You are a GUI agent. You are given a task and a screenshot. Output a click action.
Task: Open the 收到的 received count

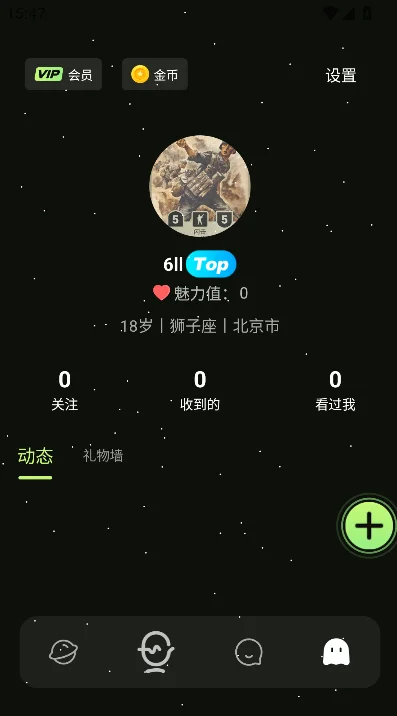coord(200,390)
